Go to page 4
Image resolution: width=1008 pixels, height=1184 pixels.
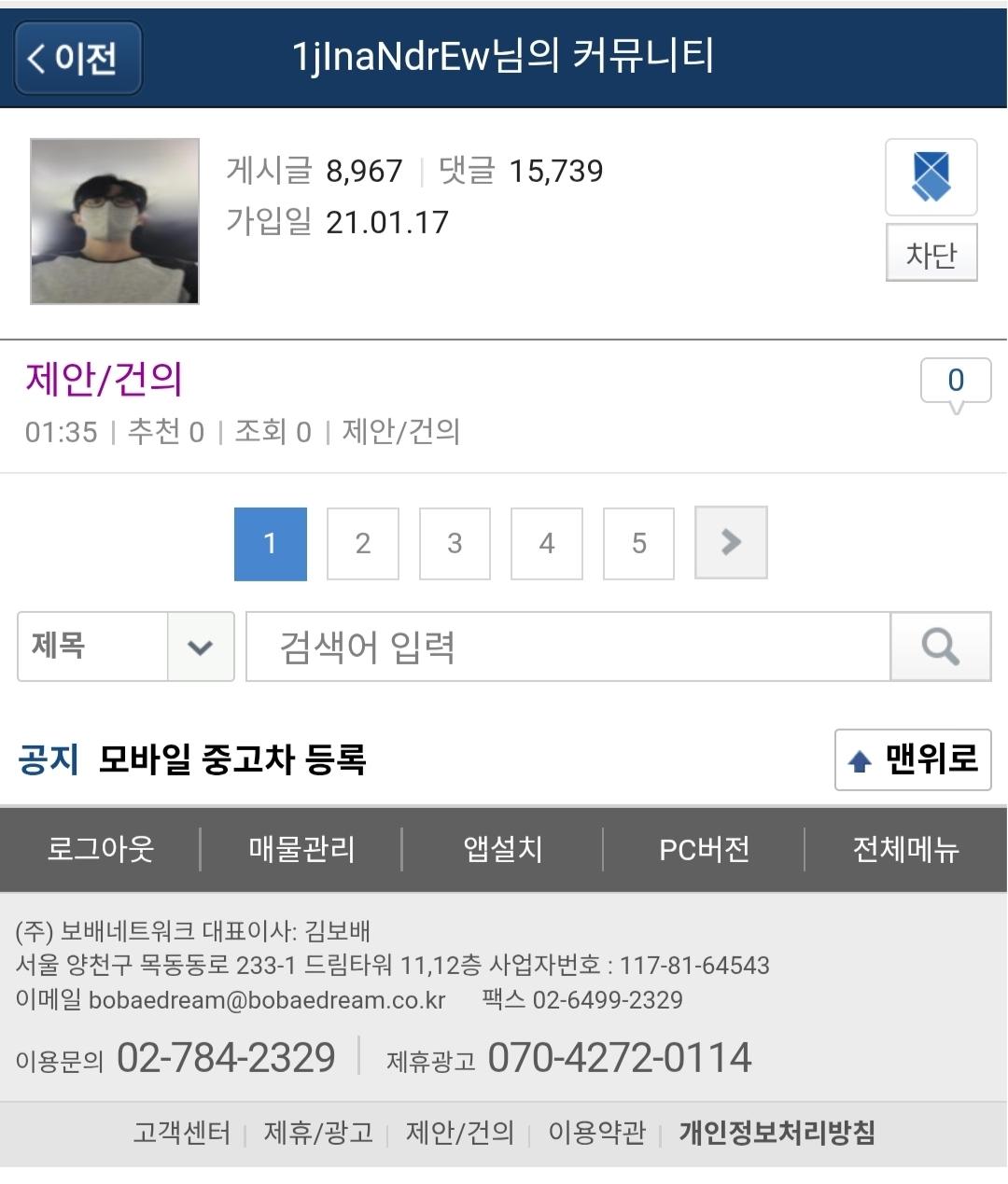pyautogui.click(x=547, y=544)
